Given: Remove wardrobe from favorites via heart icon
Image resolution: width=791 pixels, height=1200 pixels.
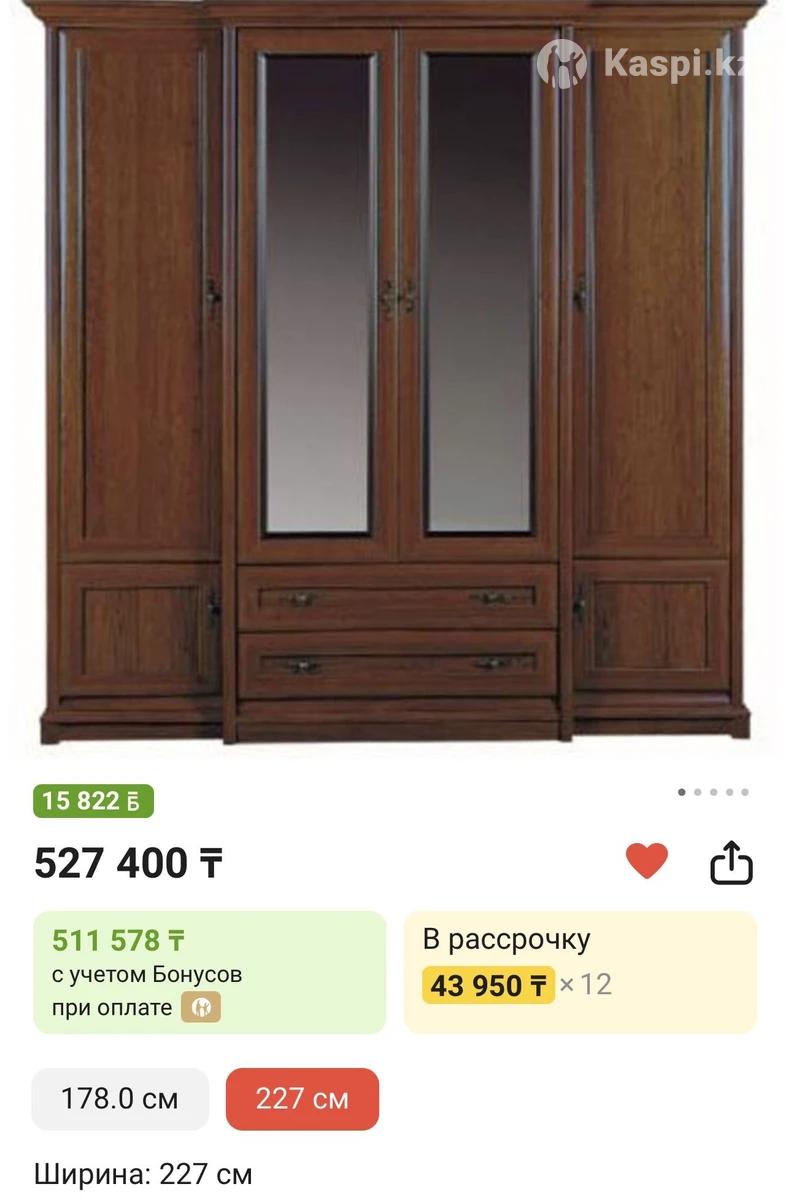Looking at the screenshot, I should [646, 861].
